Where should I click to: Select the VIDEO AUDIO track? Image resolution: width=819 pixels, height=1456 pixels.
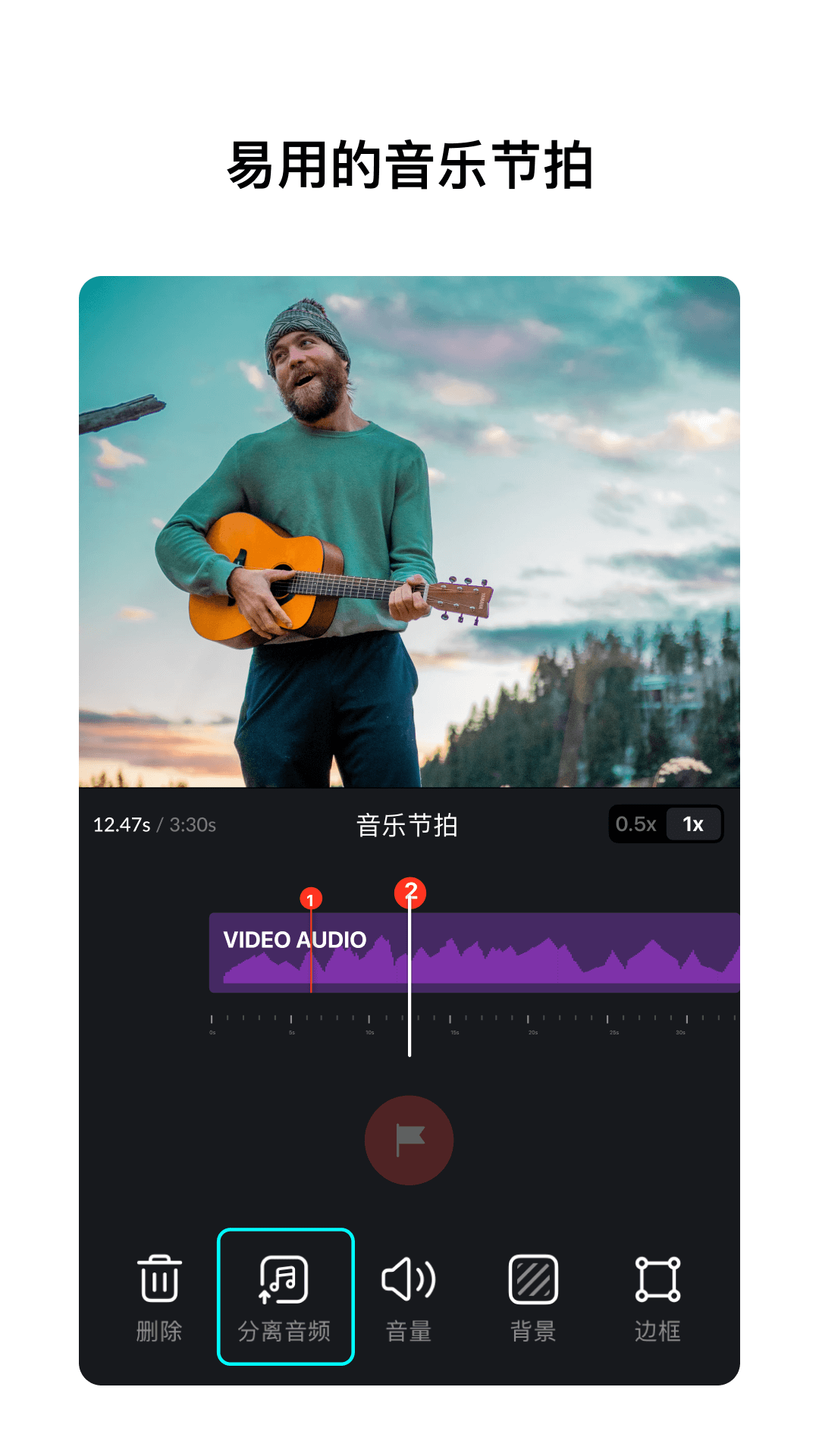tap(293, 940)
